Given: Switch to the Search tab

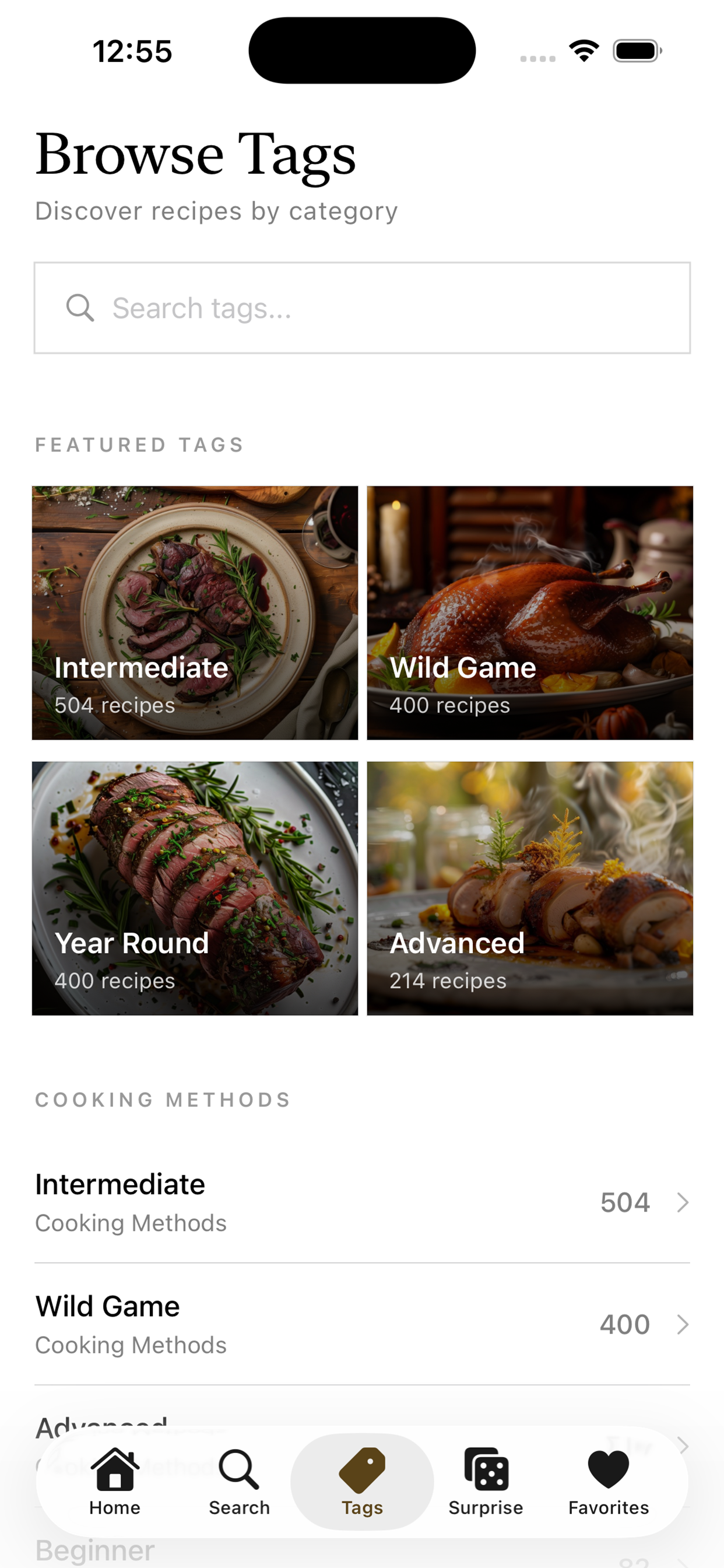Looking at the screenshot, I should [x=239, y=1481].
